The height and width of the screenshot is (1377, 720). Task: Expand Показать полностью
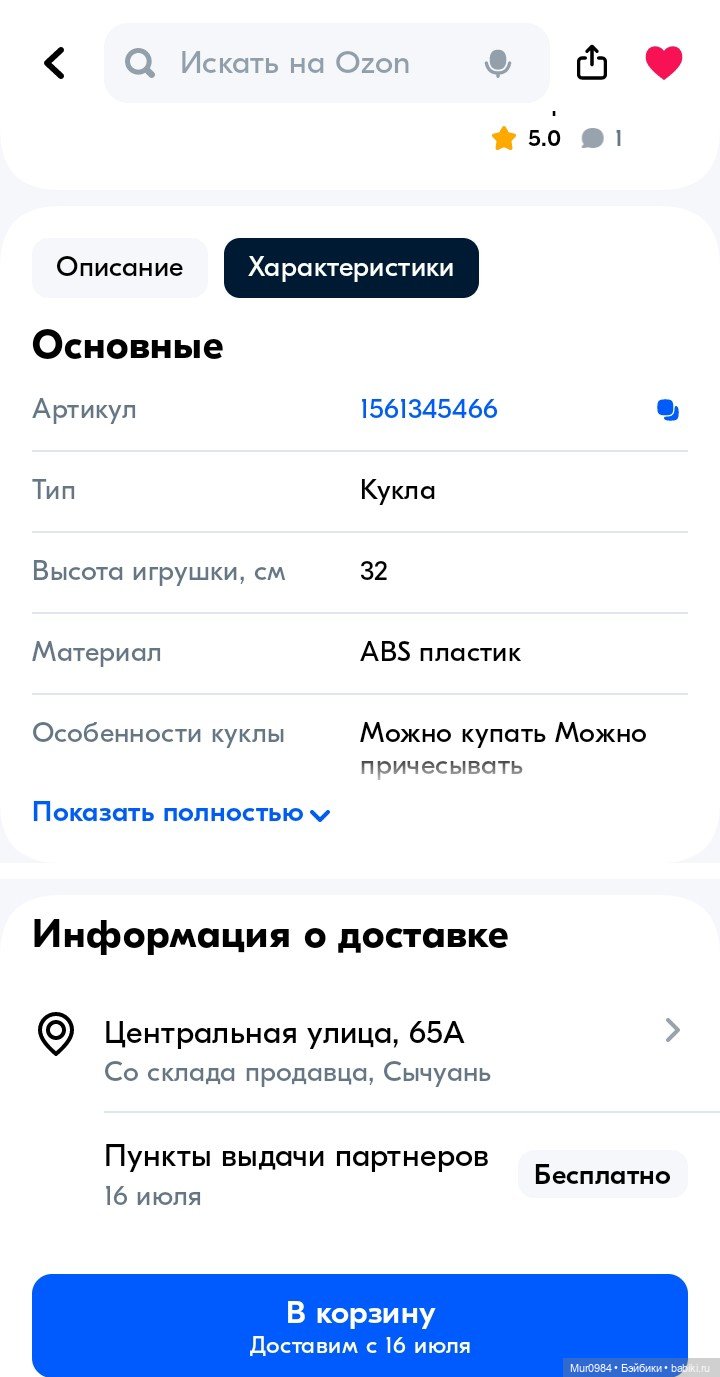pyautogui.click(x=181, y=813)
